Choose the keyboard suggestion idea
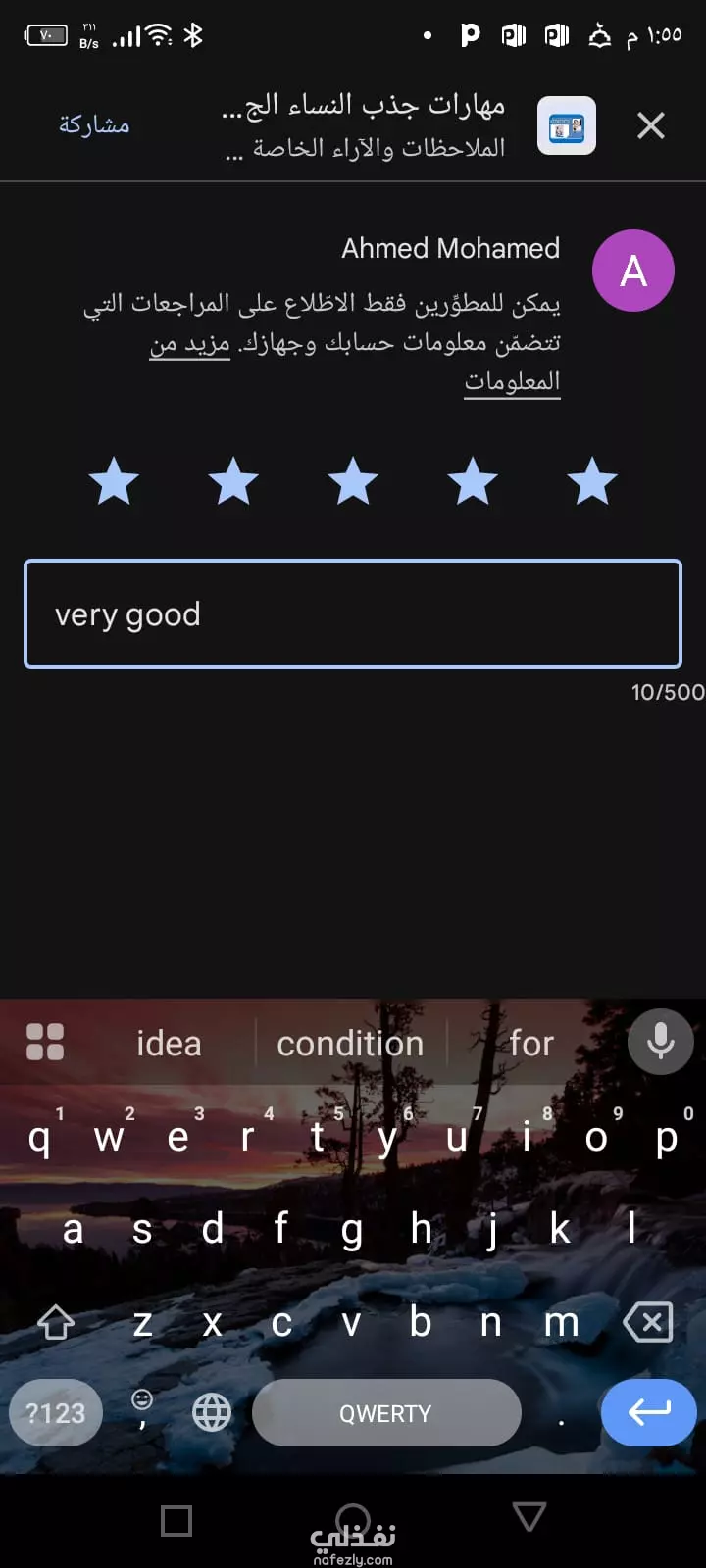706x1568 pixels. [x=169, y=1043]
